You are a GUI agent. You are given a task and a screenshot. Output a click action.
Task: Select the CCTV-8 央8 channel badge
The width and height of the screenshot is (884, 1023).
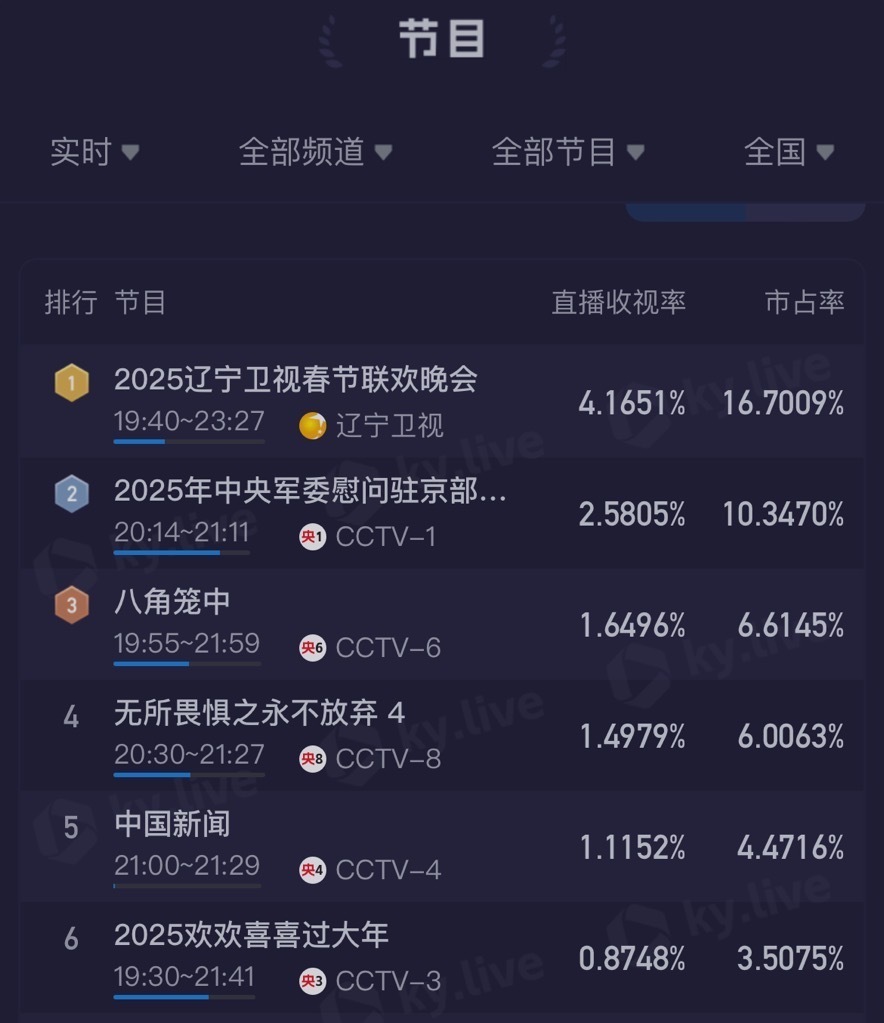coord(313,758)
